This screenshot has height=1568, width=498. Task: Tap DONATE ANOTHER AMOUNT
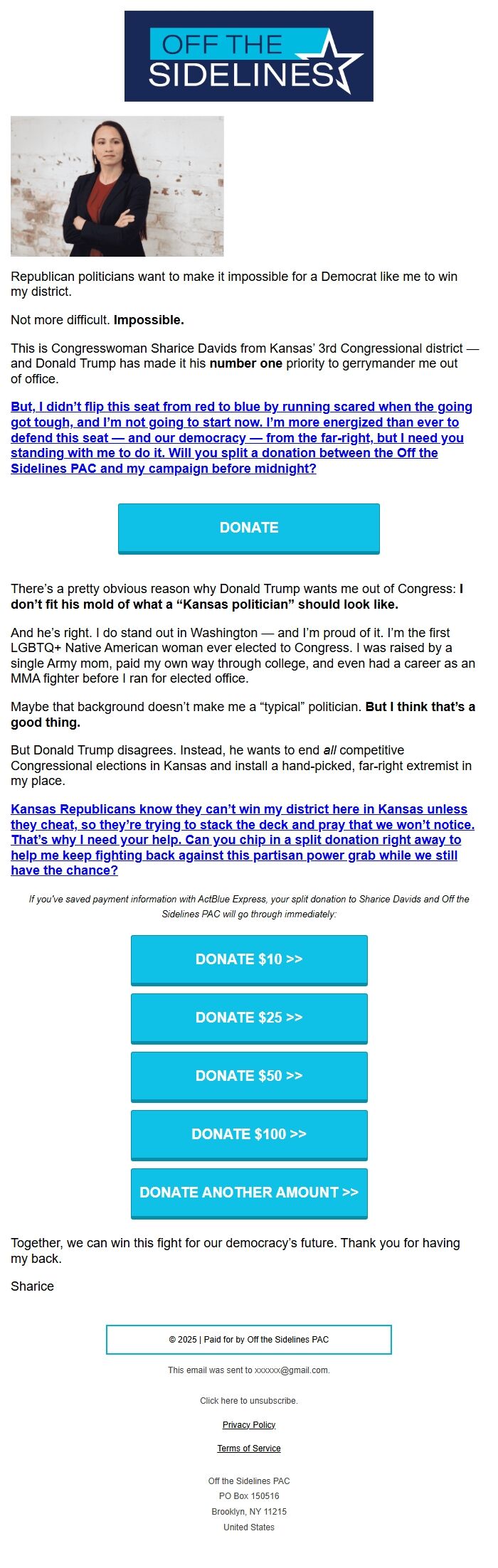click(x=248, y=1193)
